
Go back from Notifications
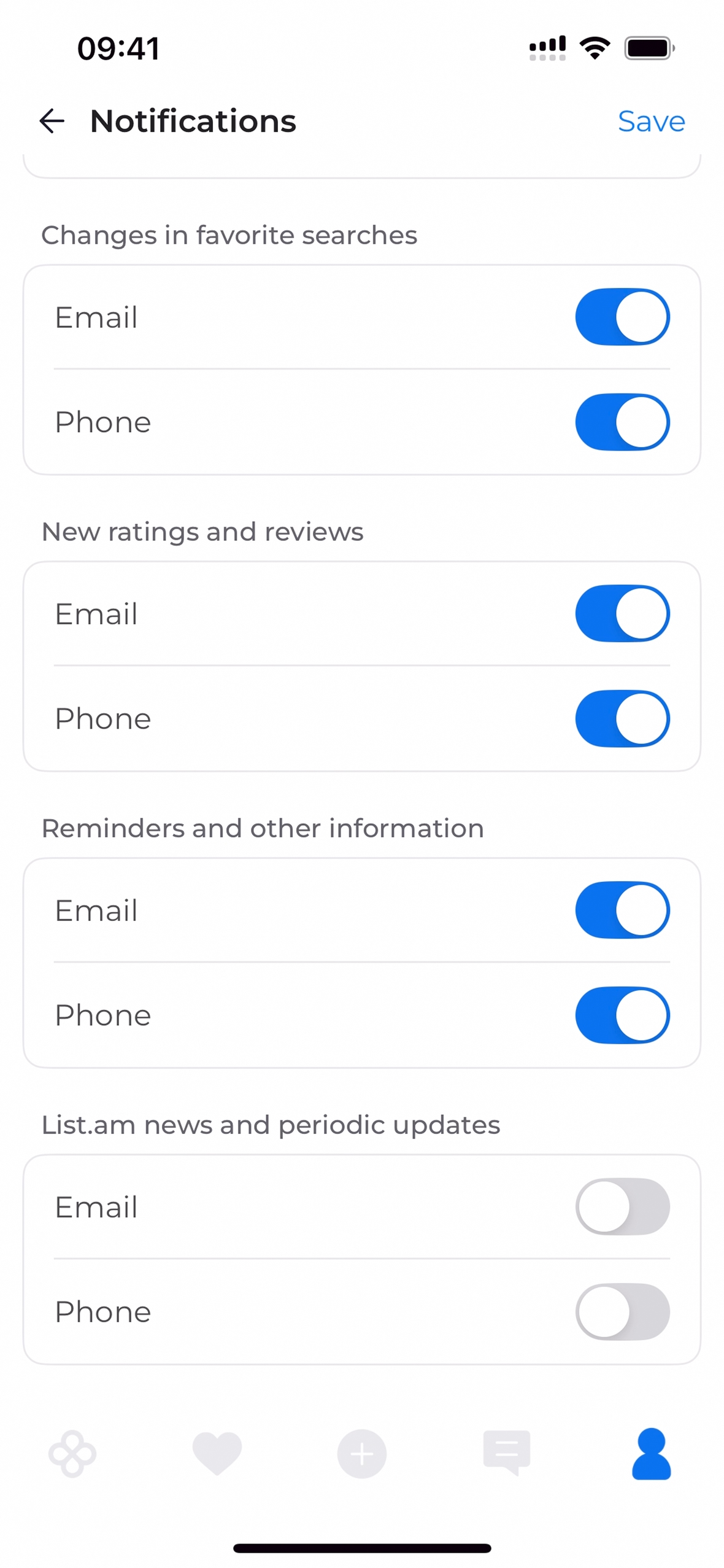[x=52, y=121]
